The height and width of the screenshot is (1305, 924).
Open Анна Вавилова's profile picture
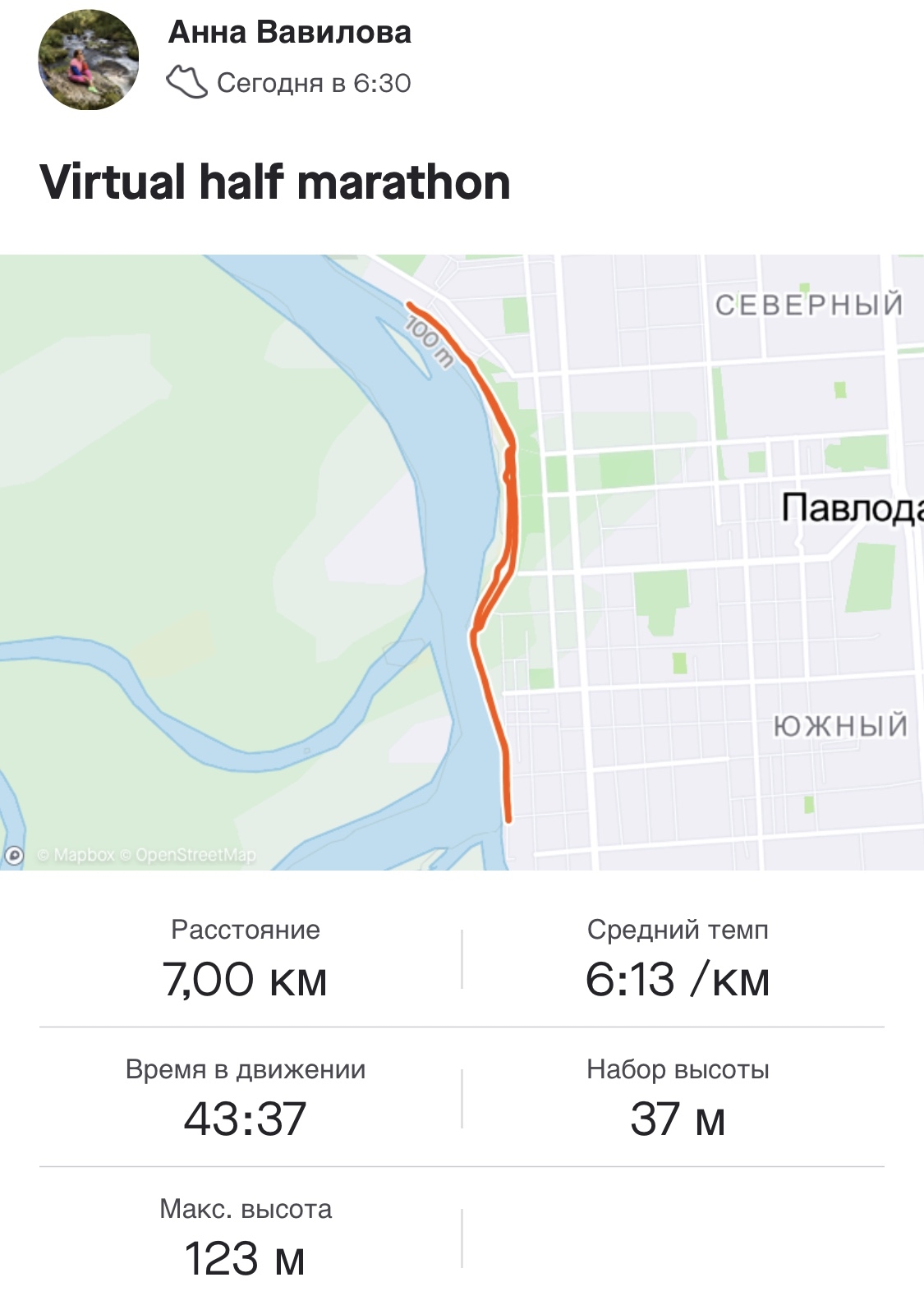[x=88, y=60]
